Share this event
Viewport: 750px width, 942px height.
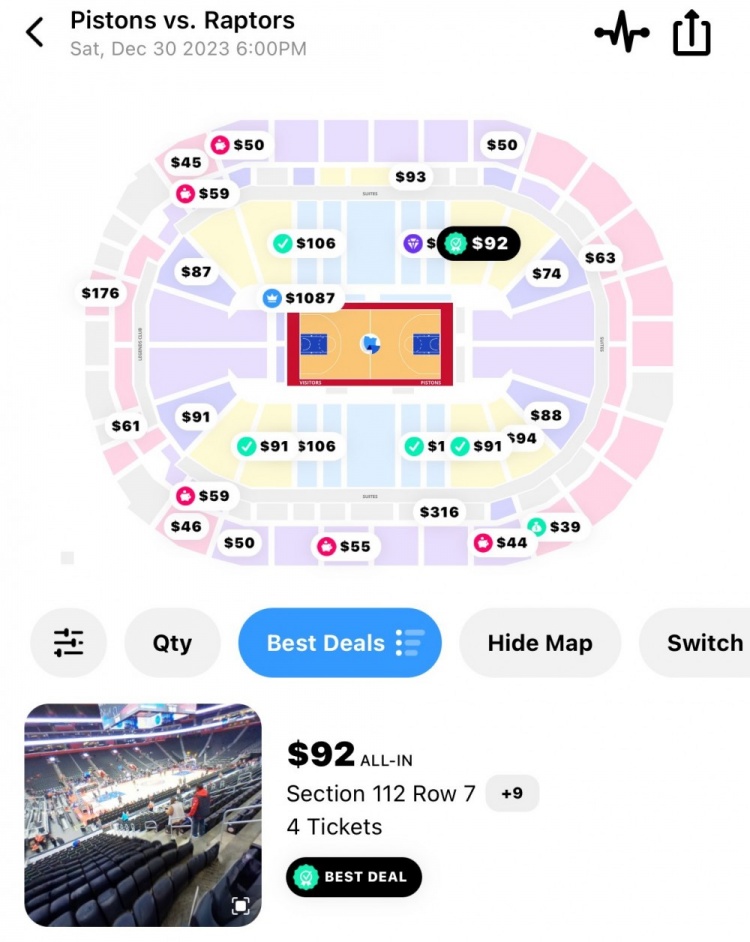691,33
